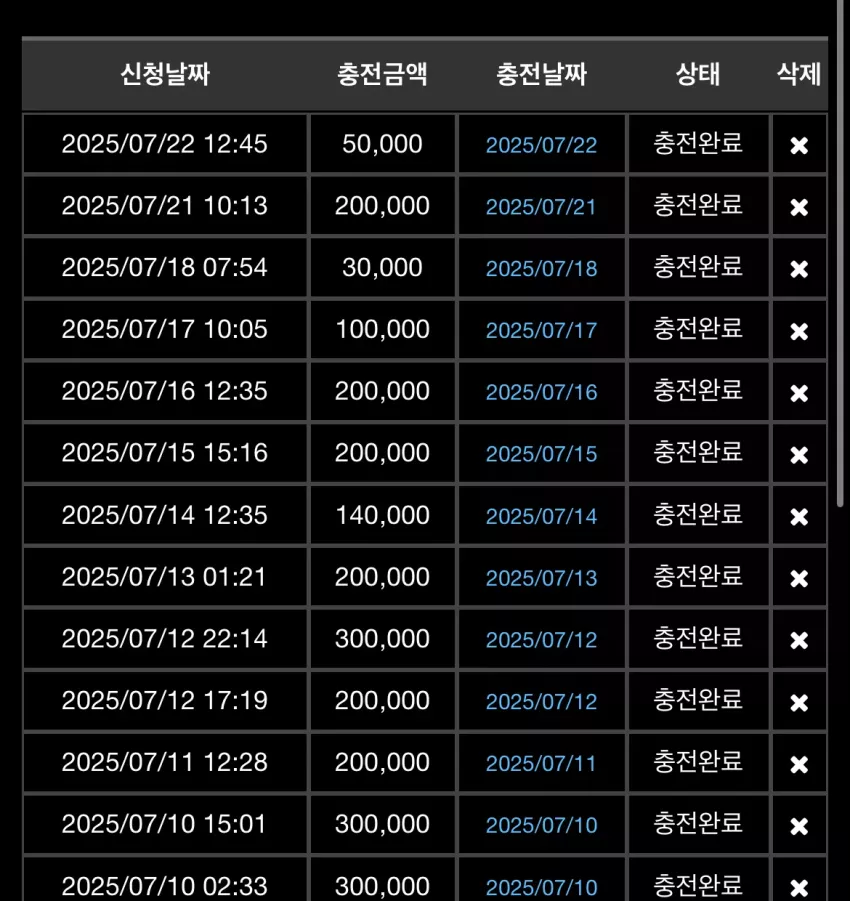
Task: Remove the 2025/07/18 07:54 entry
Action: coord(799,269)
